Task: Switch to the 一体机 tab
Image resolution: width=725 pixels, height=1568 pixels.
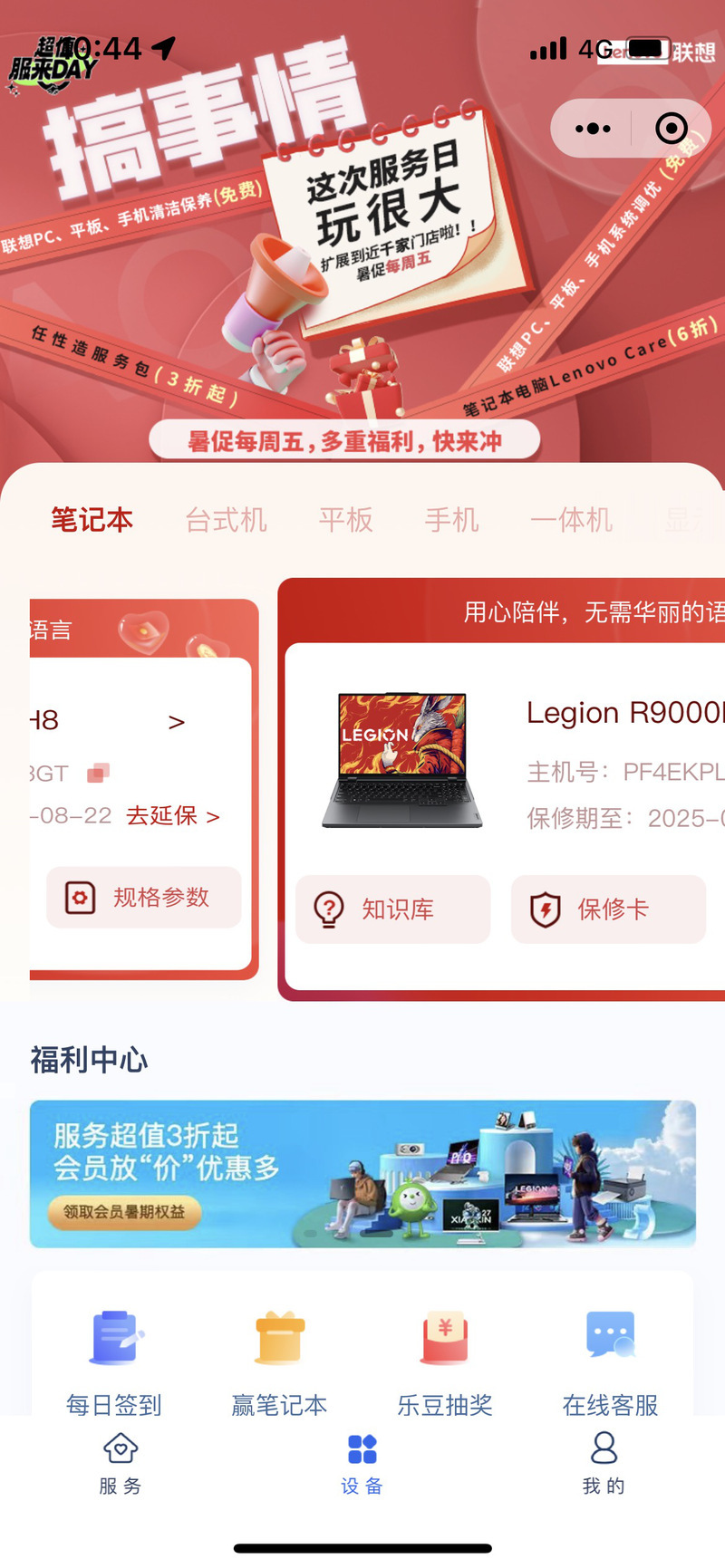Action: (x=572, y=520)
